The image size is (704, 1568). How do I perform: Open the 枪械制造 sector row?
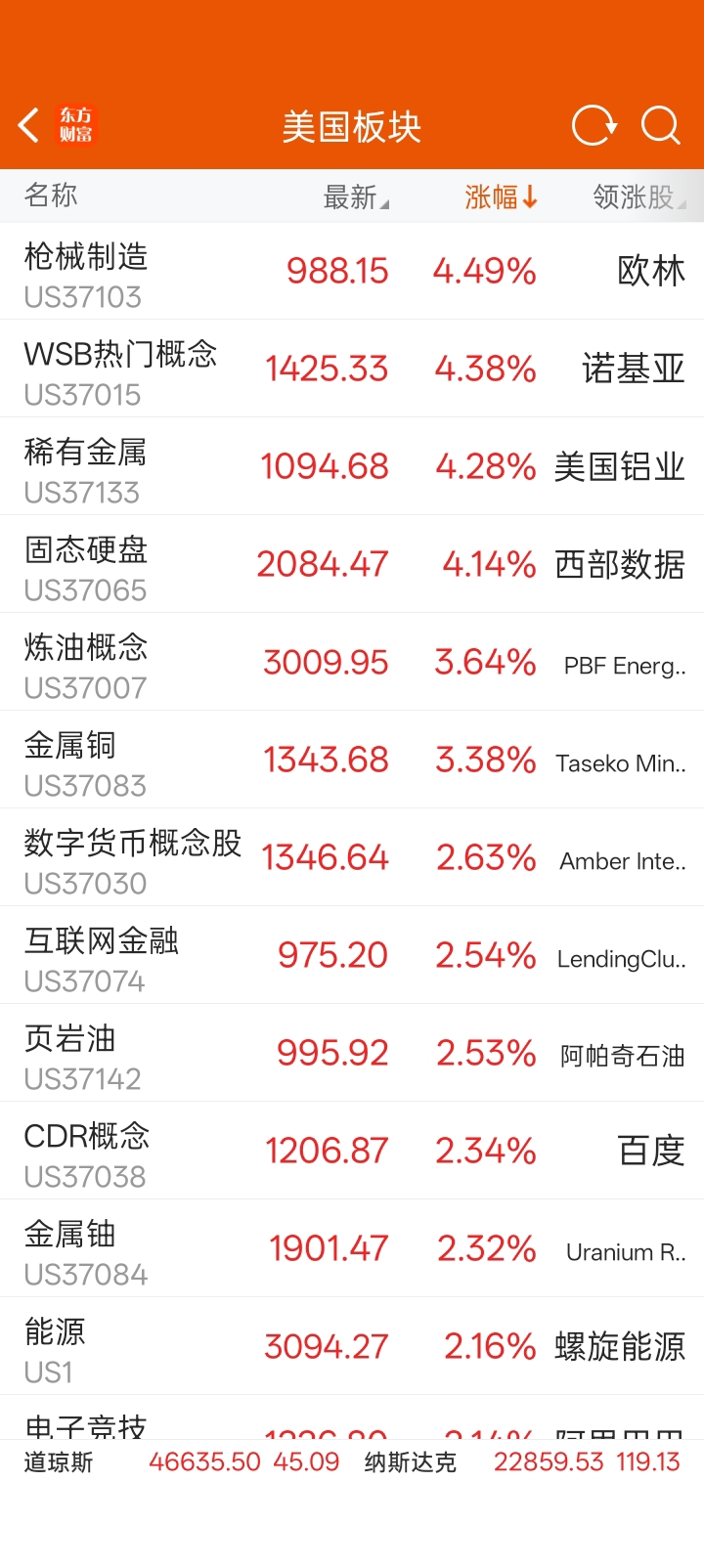(352, 271)
